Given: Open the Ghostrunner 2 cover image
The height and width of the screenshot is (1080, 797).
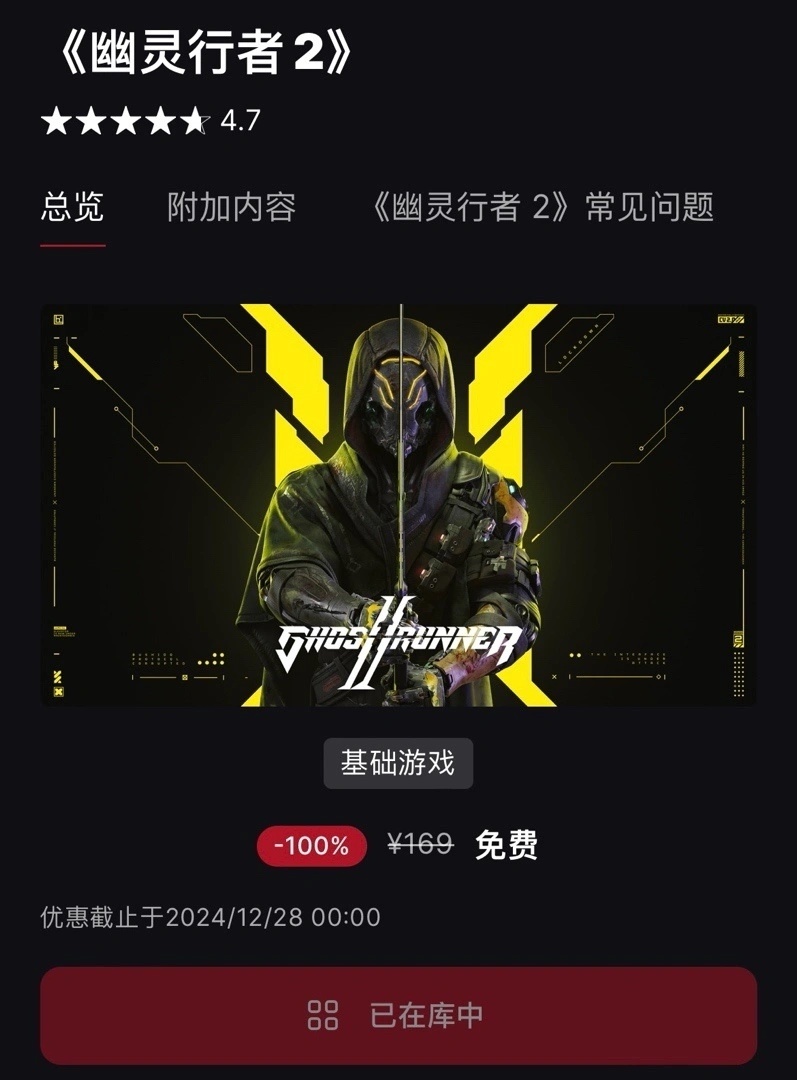Looking at the screenshot, I should tap(398, 505).
